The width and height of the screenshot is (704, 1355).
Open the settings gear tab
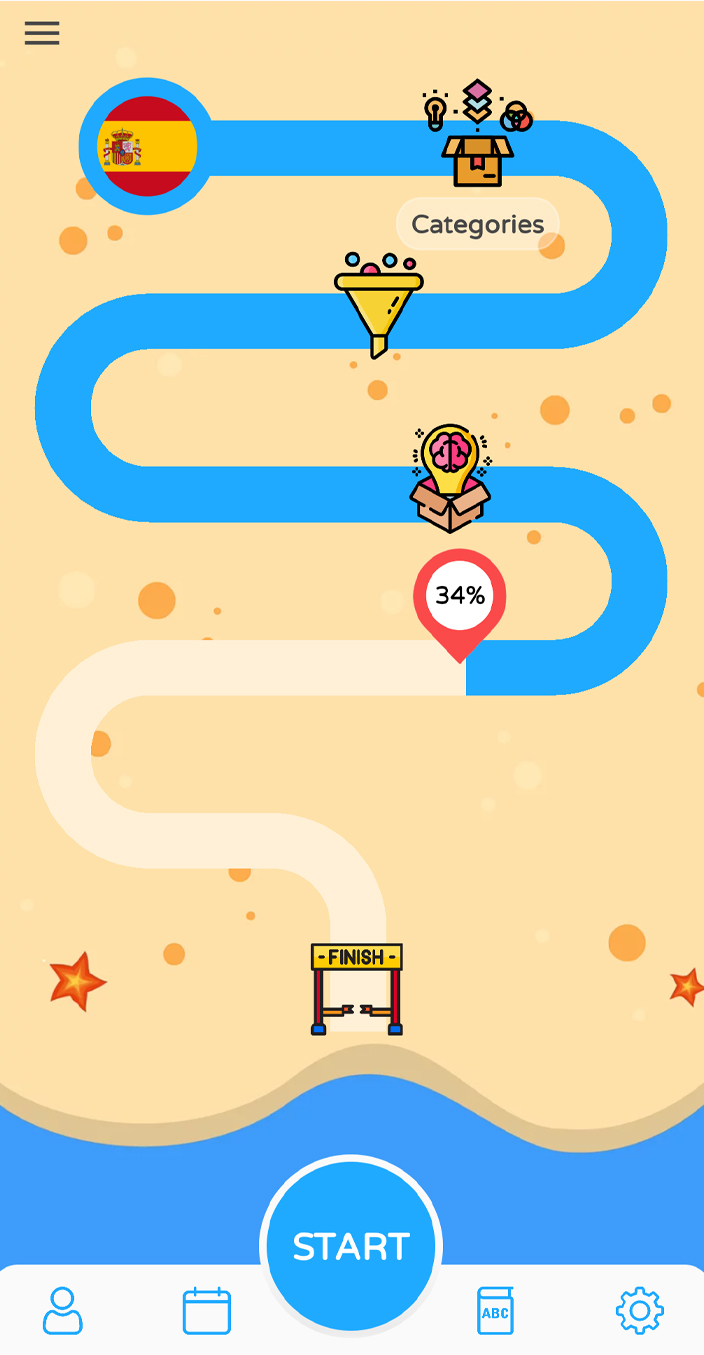(x=640, y=1310)
